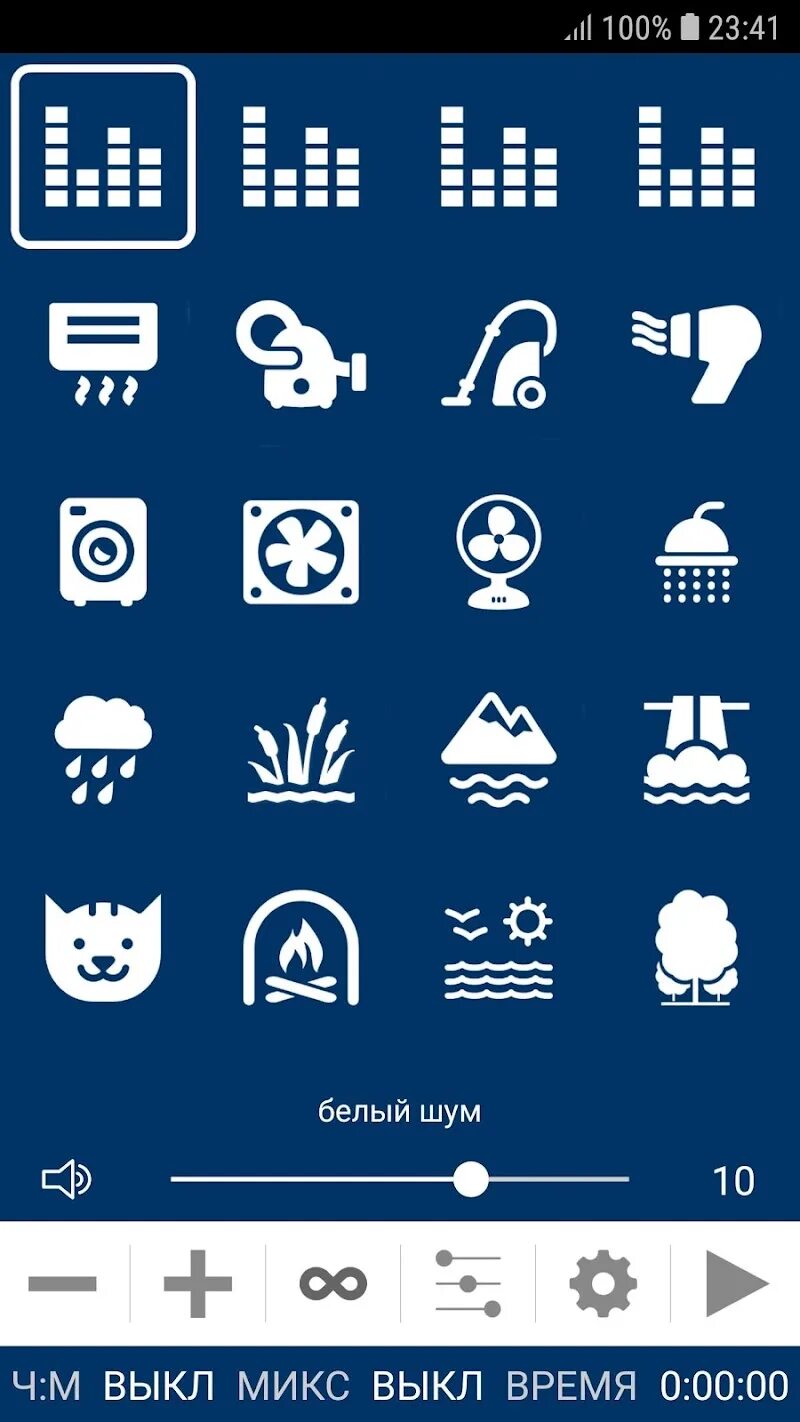The width and height of the screenshot is (800, 1422).
Task: Start playback with the play button
Action: click(x=737, y=1283)
